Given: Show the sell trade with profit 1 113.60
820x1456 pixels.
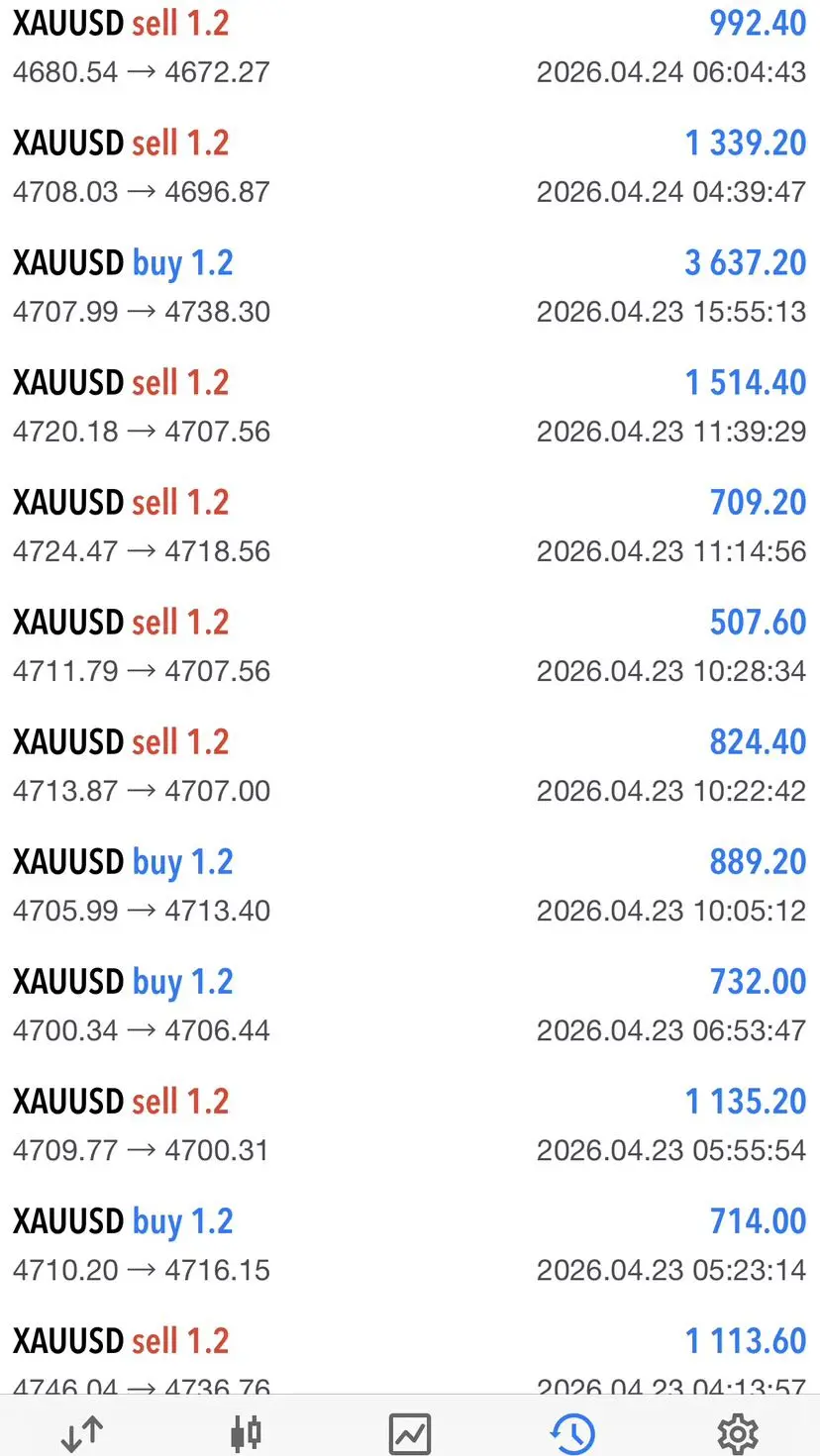Looking at the screenshot, I should tap(410, 1358).
